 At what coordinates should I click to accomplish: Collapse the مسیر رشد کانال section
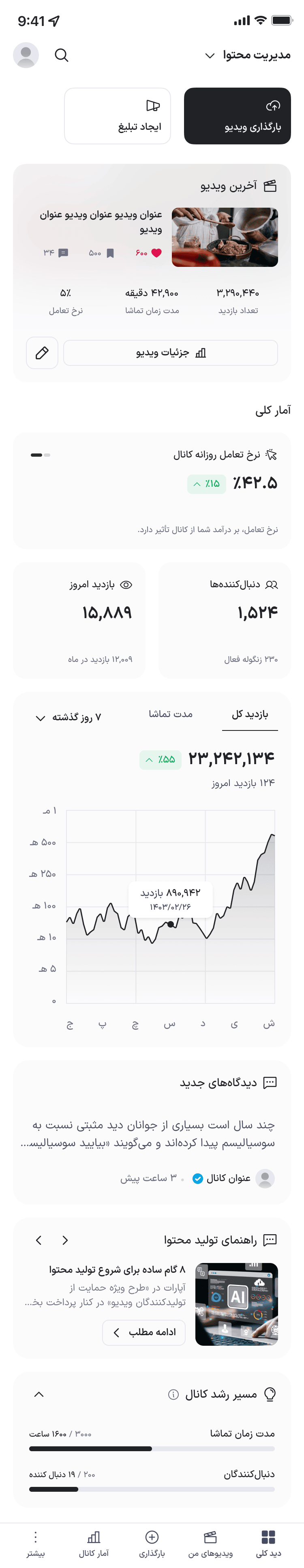pyautogui.click(x=39, y=1394)
